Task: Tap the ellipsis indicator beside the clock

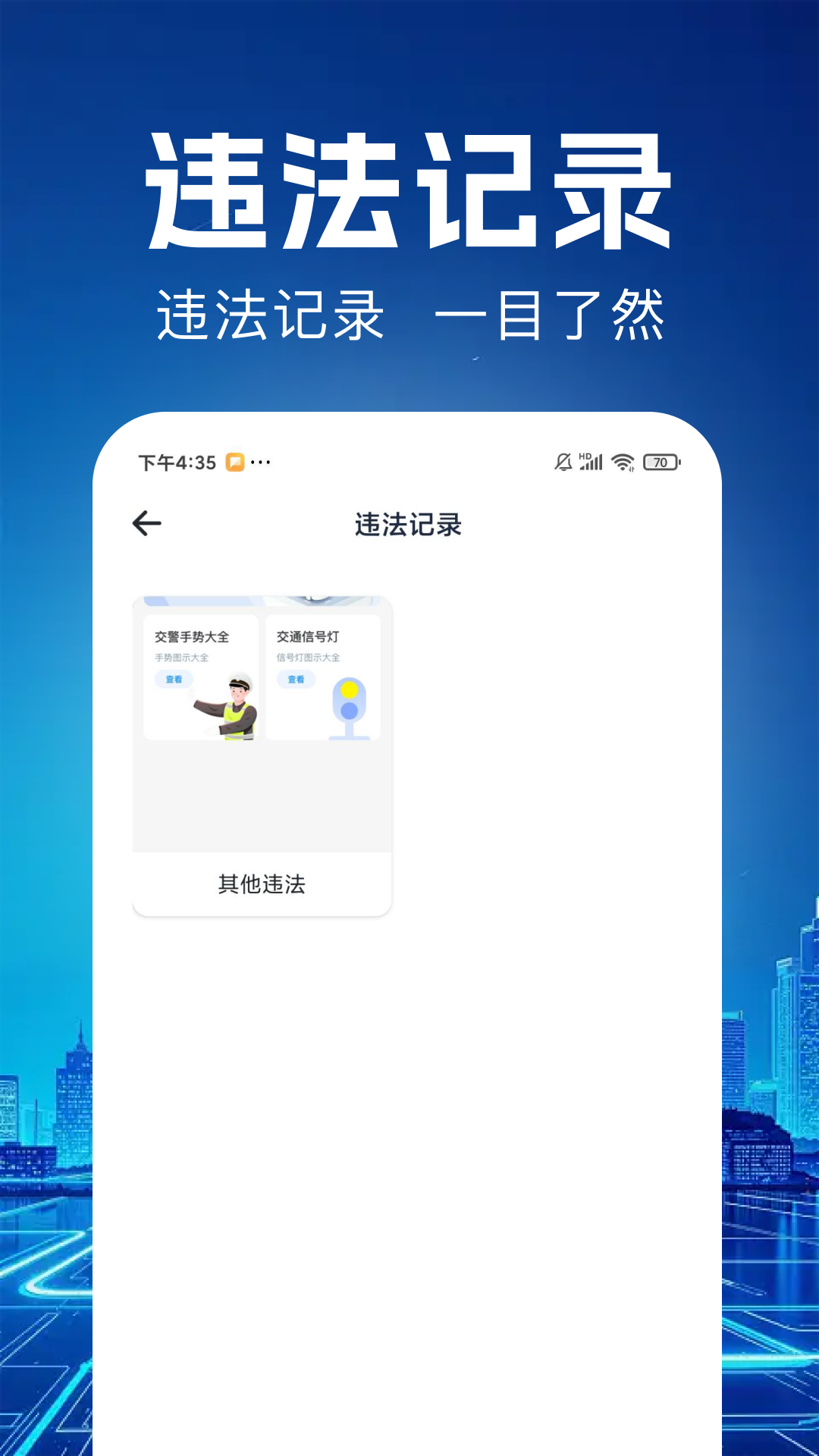Action: click(261, 461)
